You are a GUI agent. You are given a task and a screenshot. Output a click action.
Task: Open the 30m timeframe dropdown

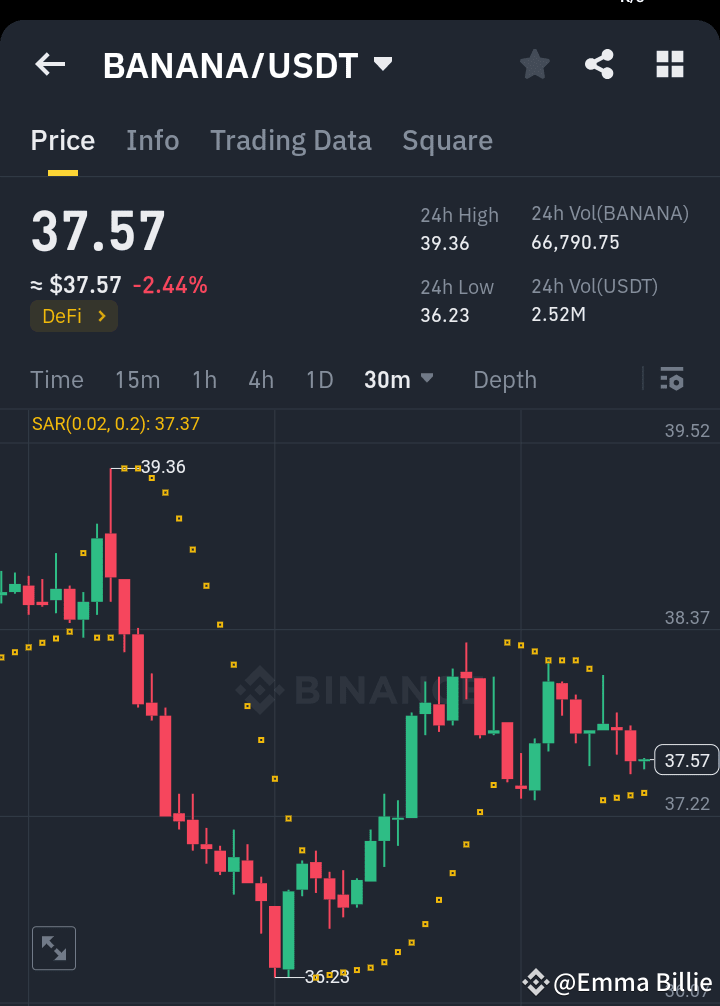click(399, 380)
